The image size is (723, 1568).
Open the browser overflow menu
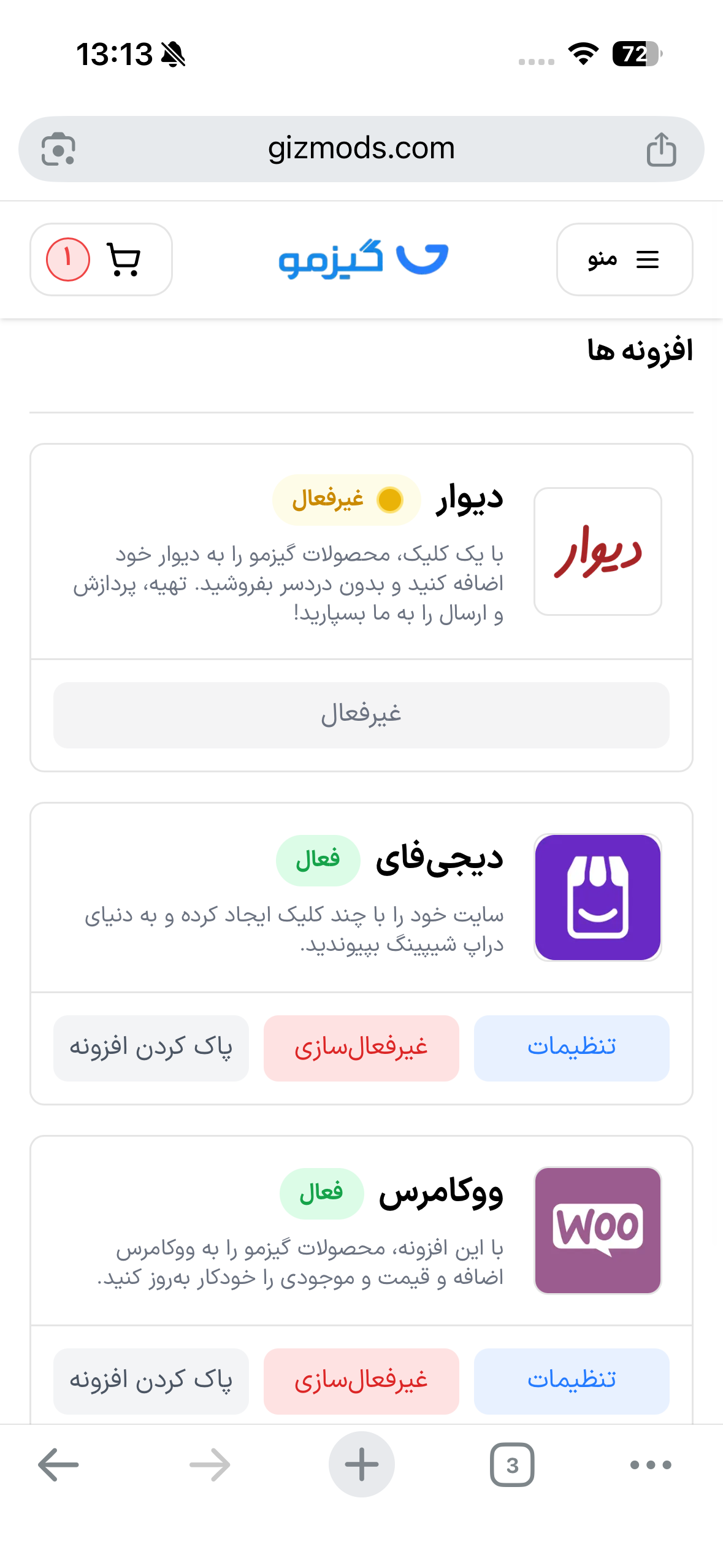pyautogui.click(x=651, y=1465)
